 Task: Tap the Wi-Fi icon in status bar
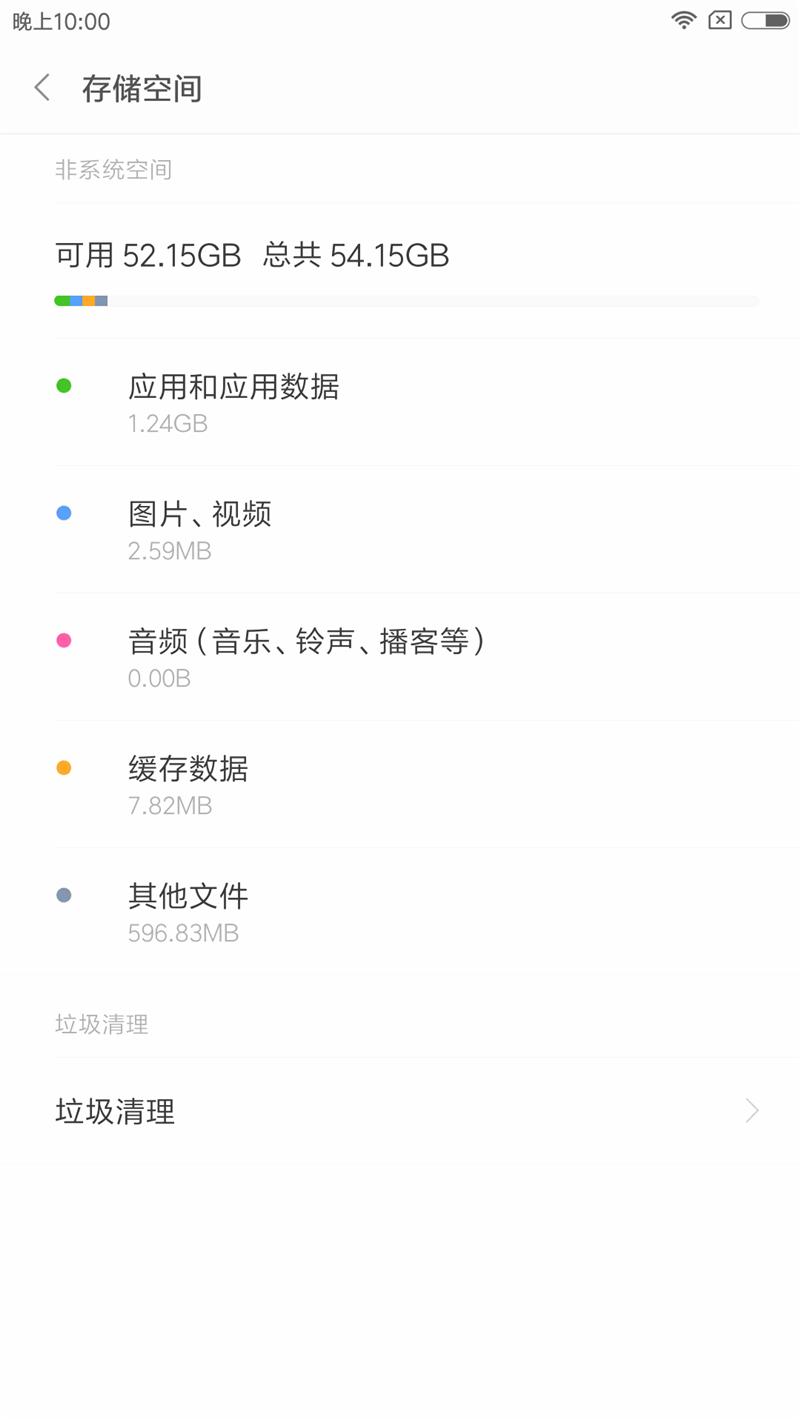pyautogui.click(x=684, y=19)
